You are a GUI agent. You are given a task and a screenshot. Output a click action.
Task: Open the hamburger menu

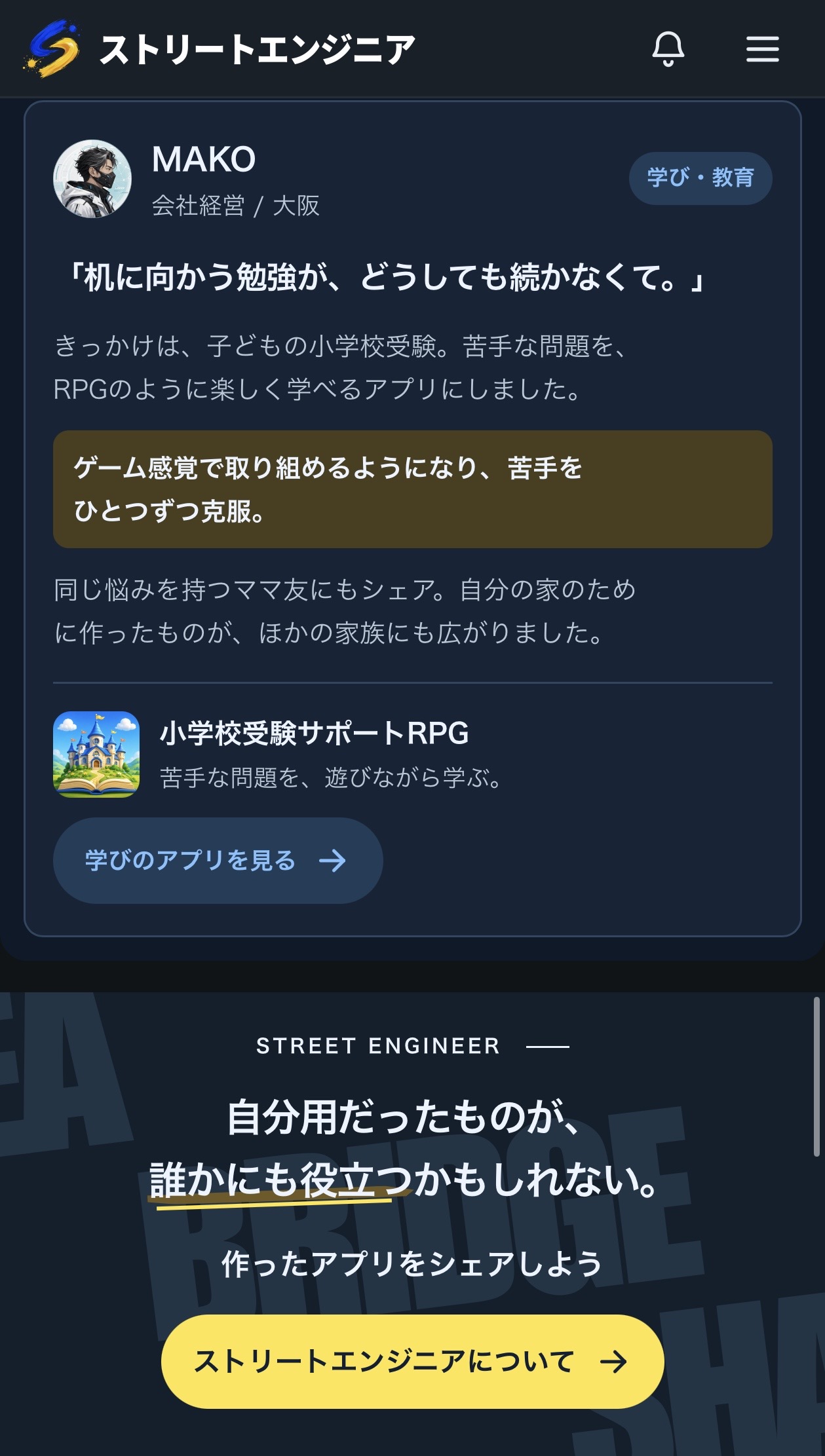click(x=762, y=49)
